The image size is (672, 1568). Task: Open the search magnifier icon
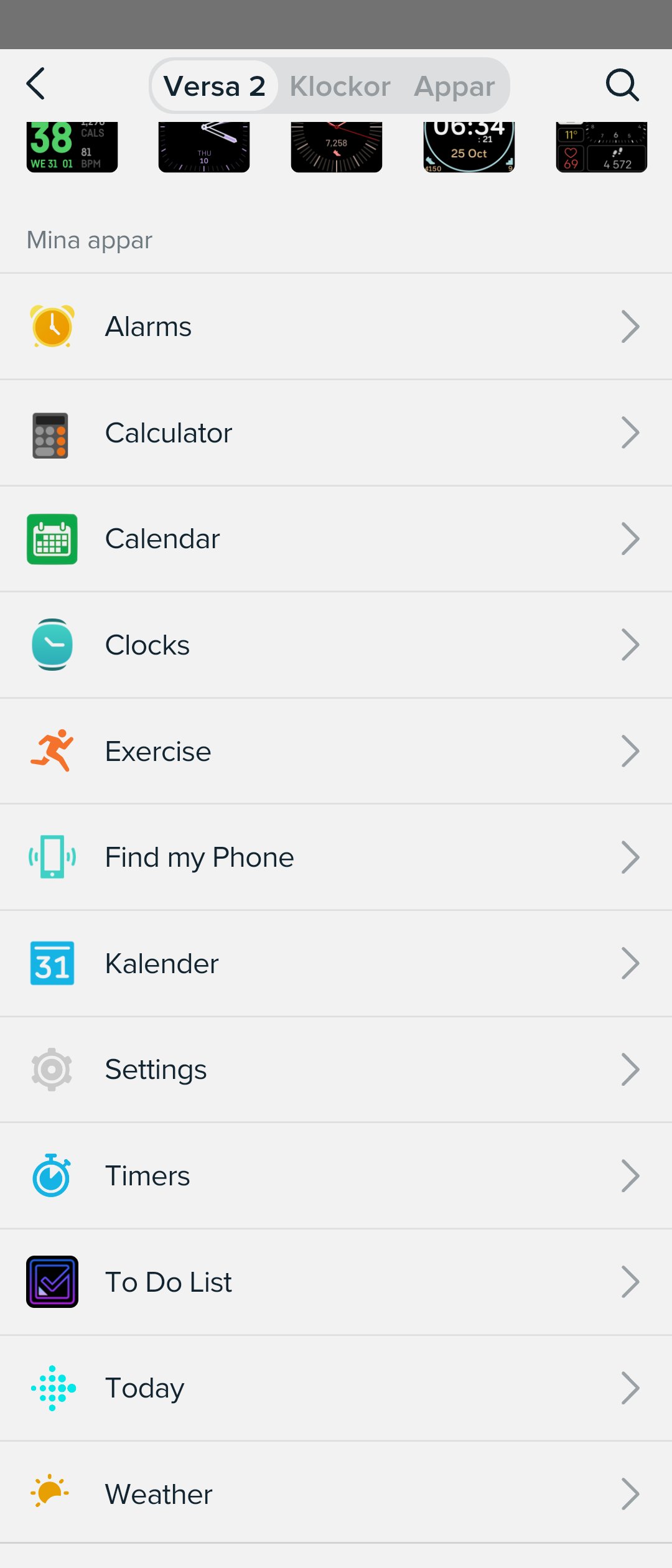coord(622,85)
